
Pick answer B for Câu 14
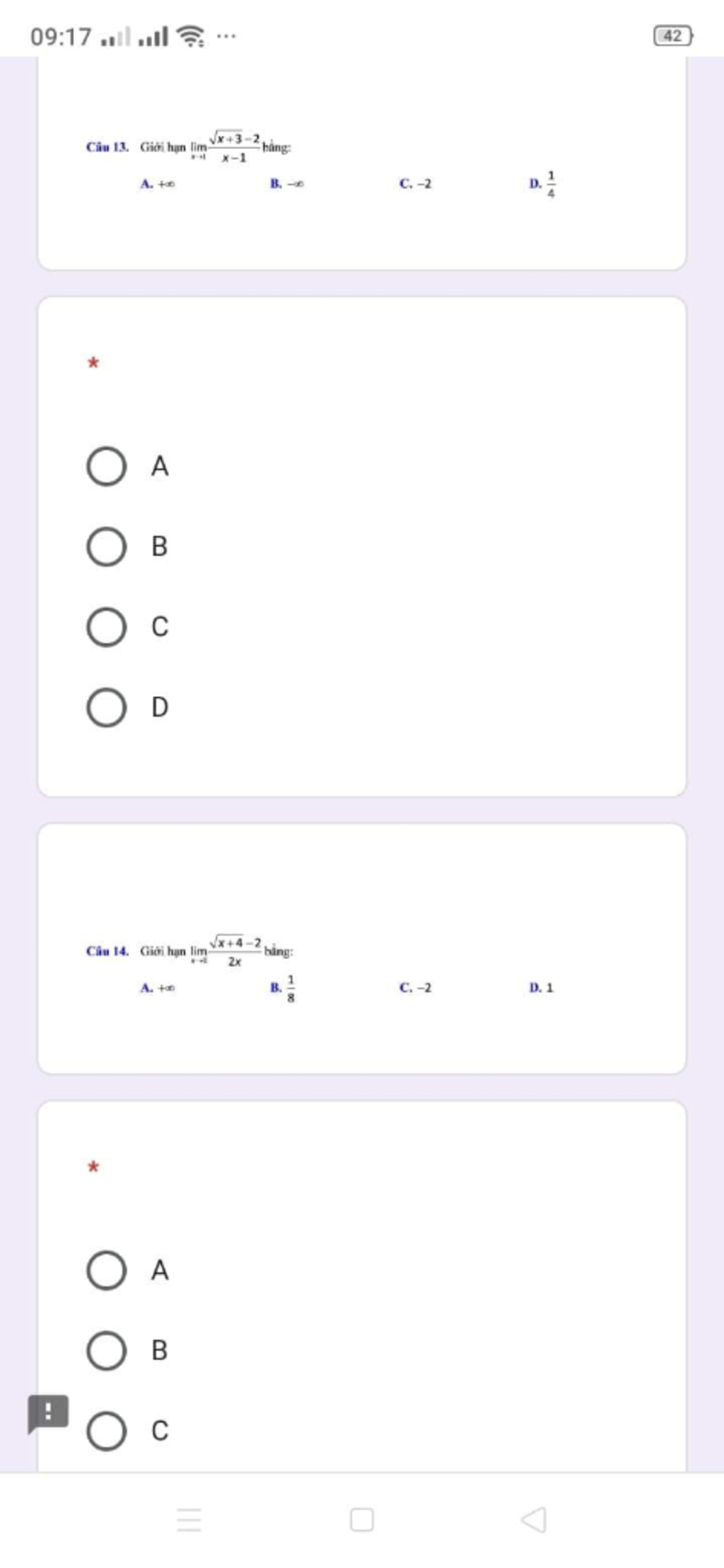point(107,1350)
